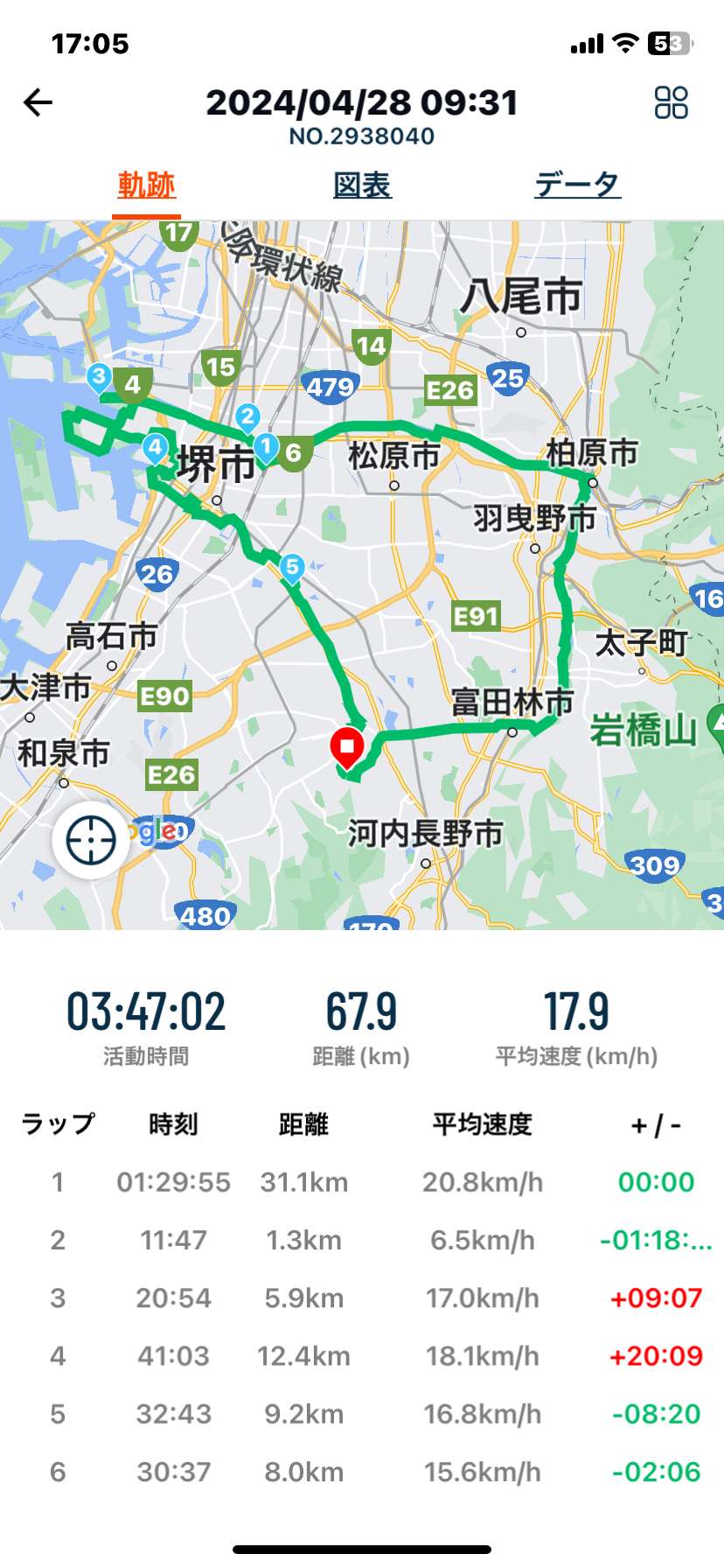
Task: Switch to the 図表 tab
Action: [x=362, y=185]
